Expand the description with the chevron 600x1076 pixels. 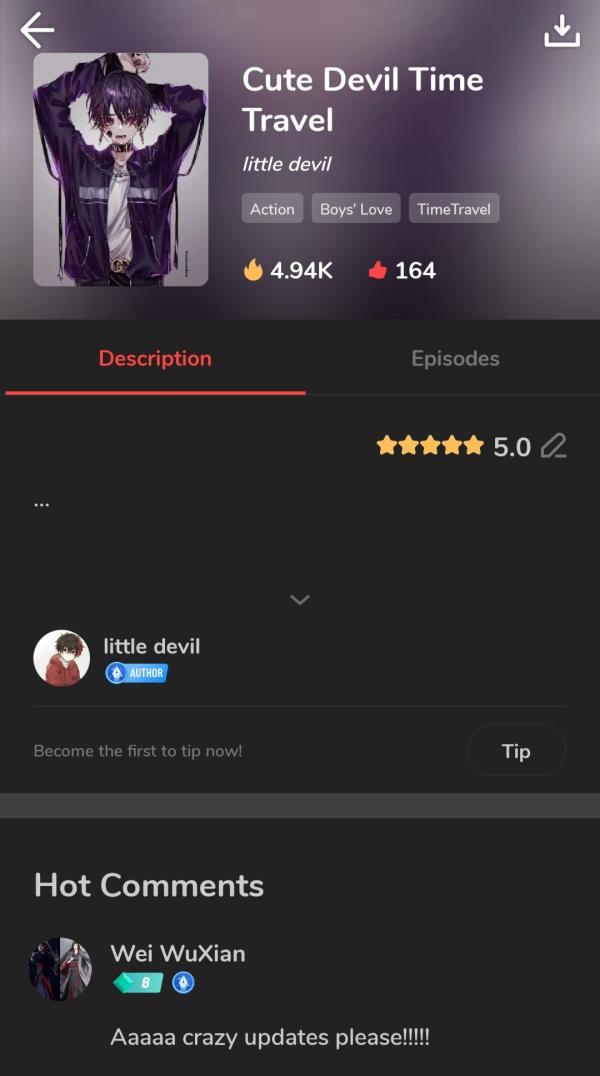299,600
